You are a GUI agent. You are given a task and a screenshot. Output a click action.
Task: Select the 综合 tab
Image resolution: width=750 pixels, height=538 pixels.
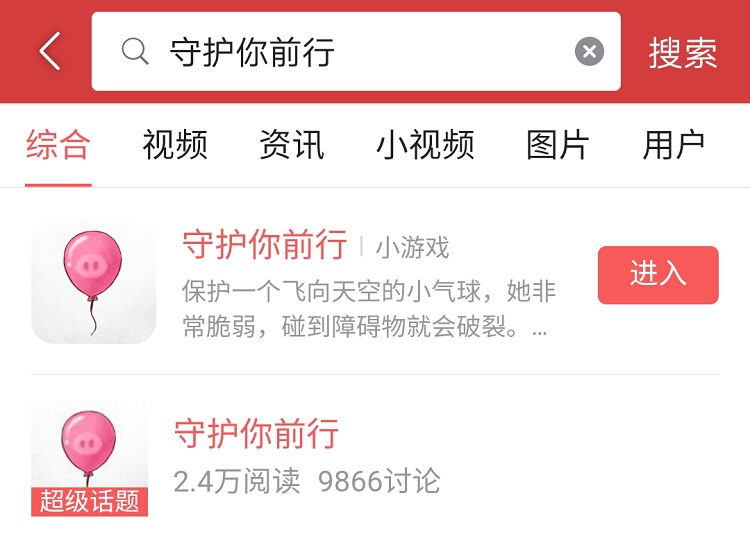click(x=58, y=145)
